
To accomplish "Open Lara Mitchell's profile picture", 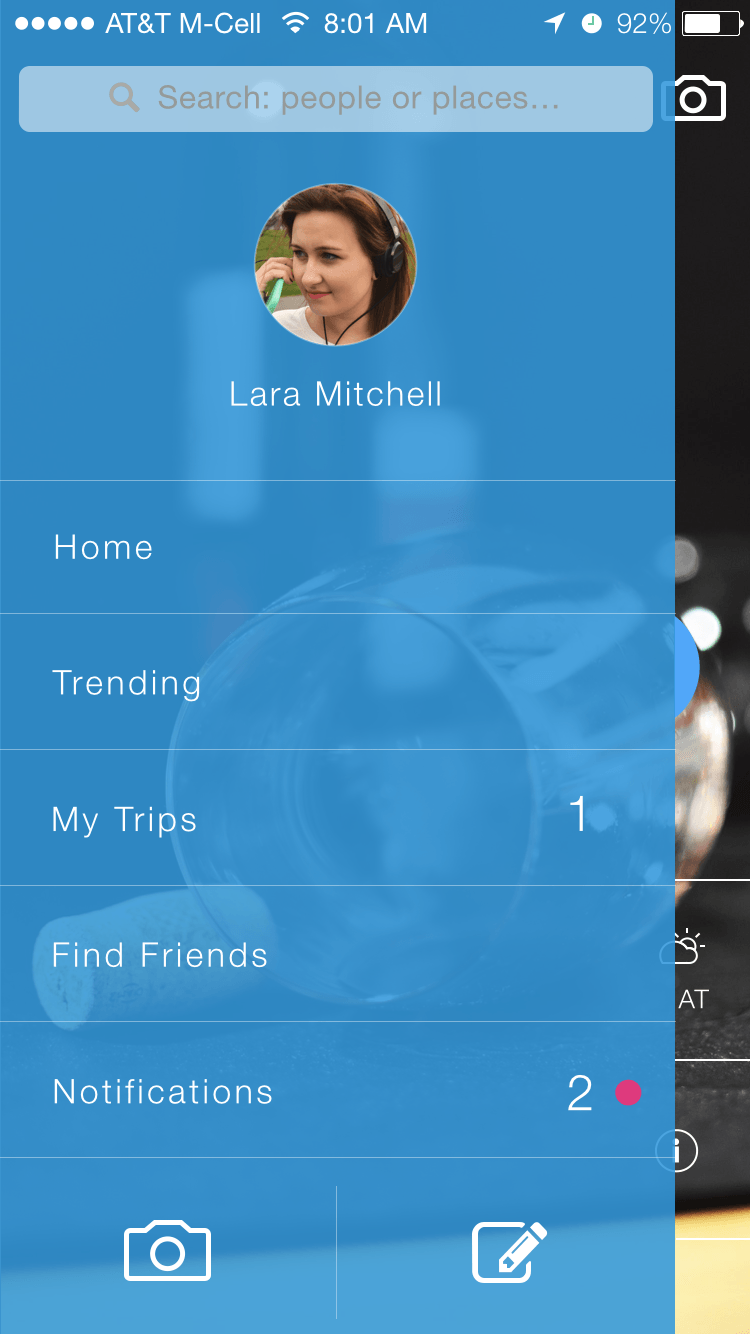I will click(x=336, y=265).
